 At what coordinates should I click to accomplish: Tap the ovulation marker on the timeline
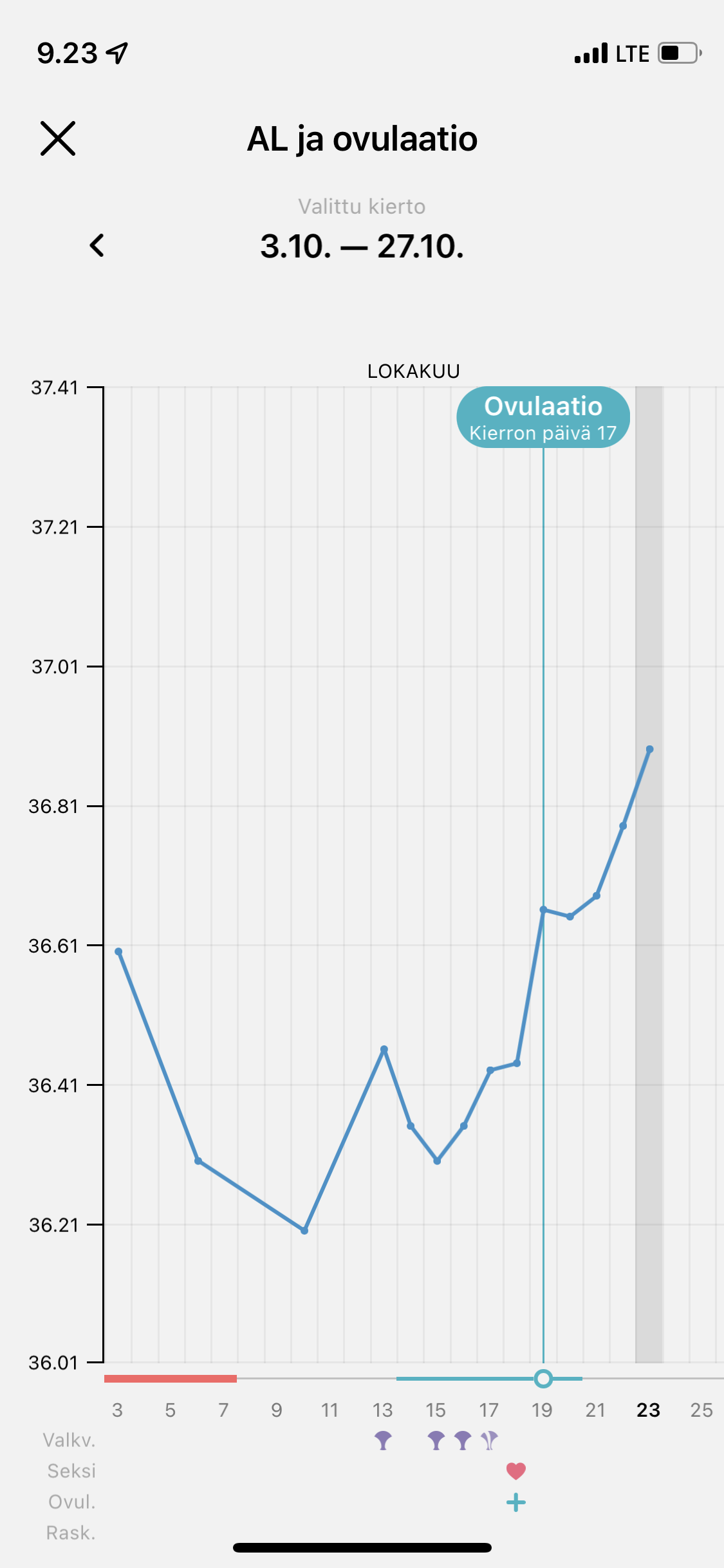543,1378
